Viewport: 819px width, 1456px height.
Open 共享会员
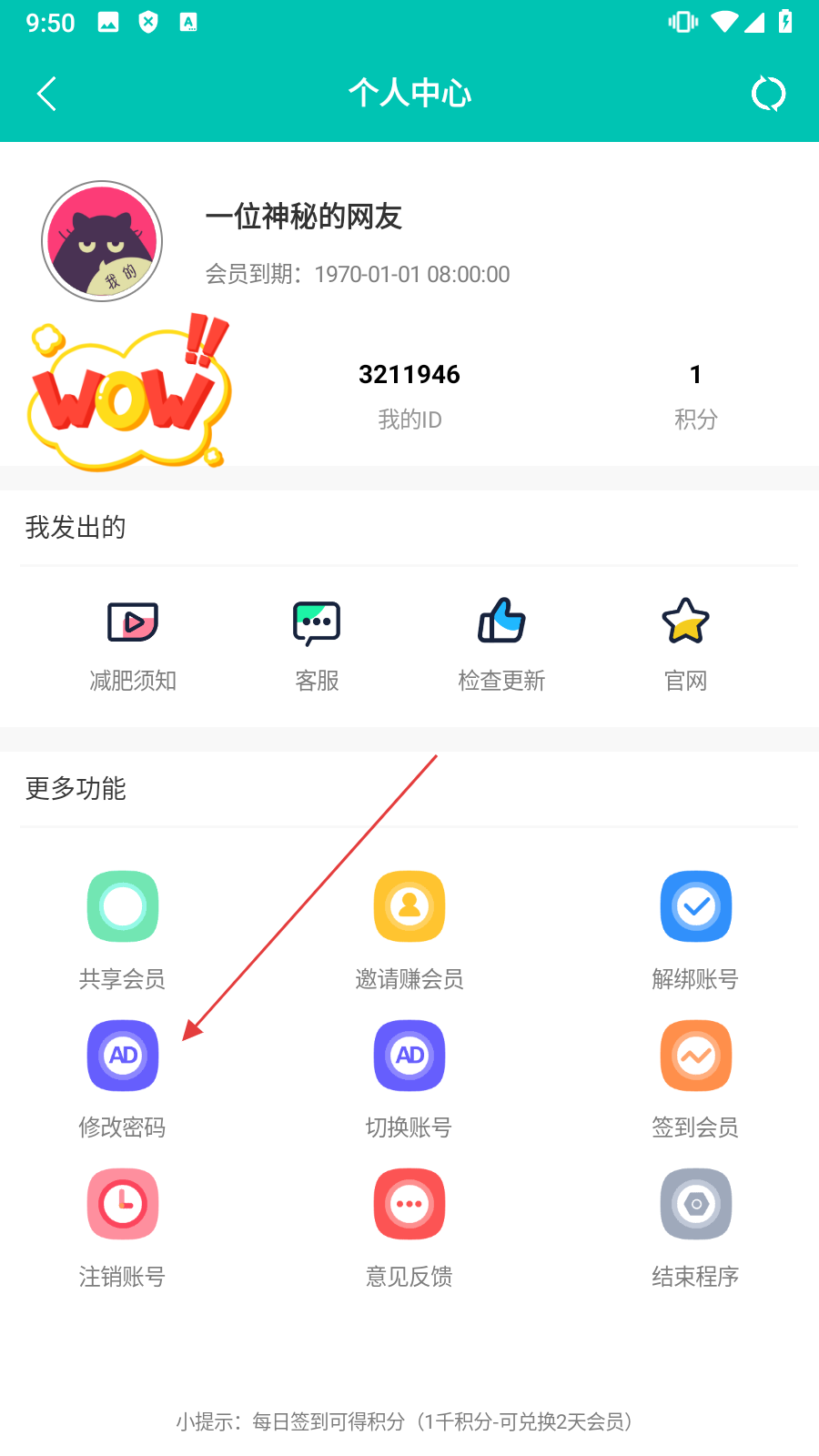(123, 928)
